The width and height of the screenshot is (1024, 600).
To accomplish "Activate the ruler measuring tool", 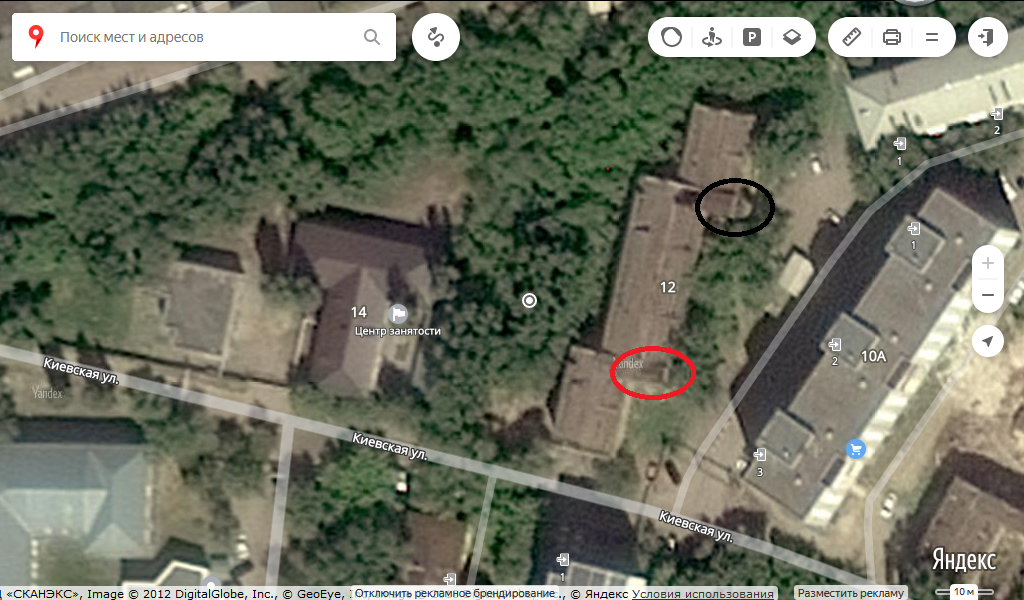I will 852,38.
